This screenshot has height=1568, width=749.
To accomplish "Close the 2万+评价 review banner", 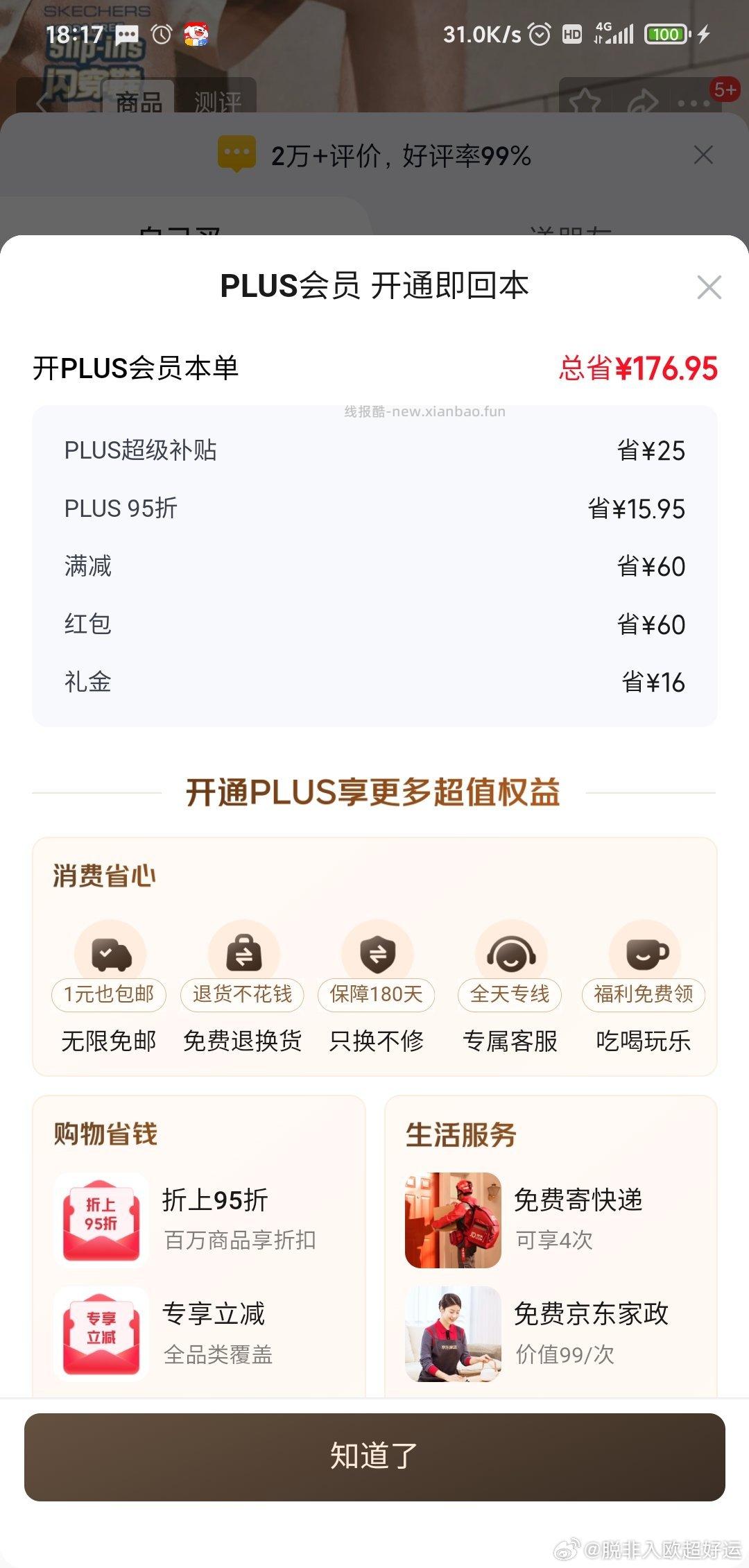I will tap(705, 153).
